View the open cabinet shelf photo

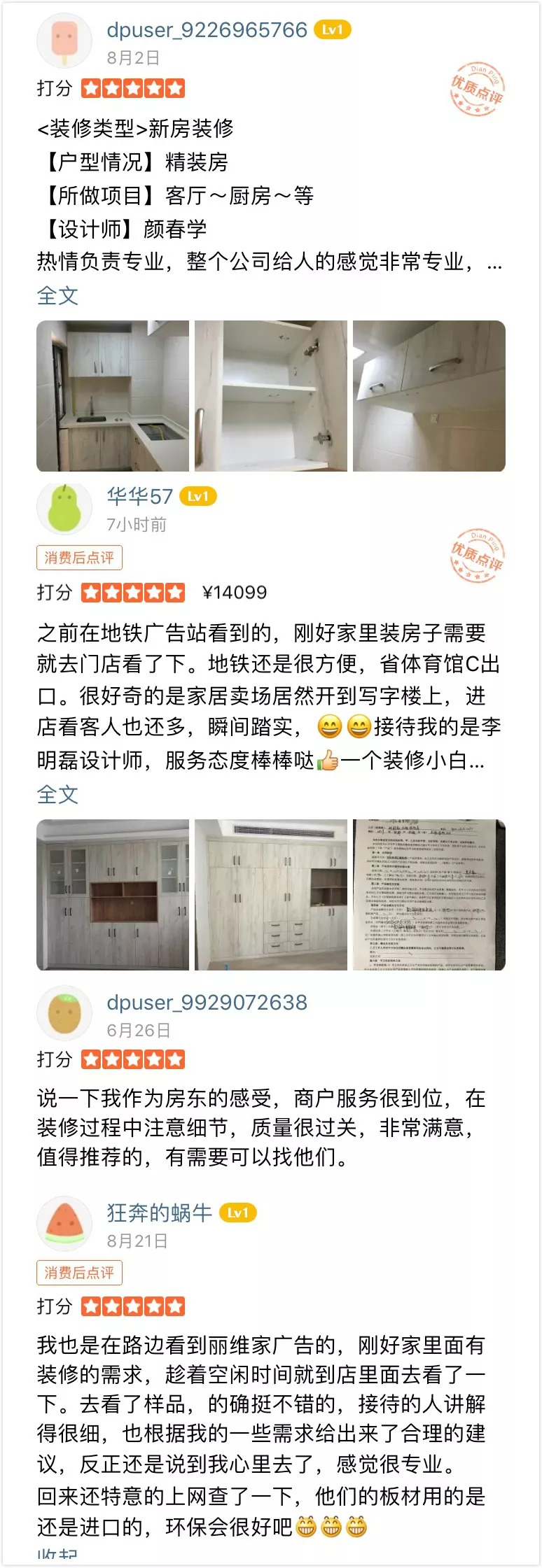pyautogui.click(x=271, y=396)
